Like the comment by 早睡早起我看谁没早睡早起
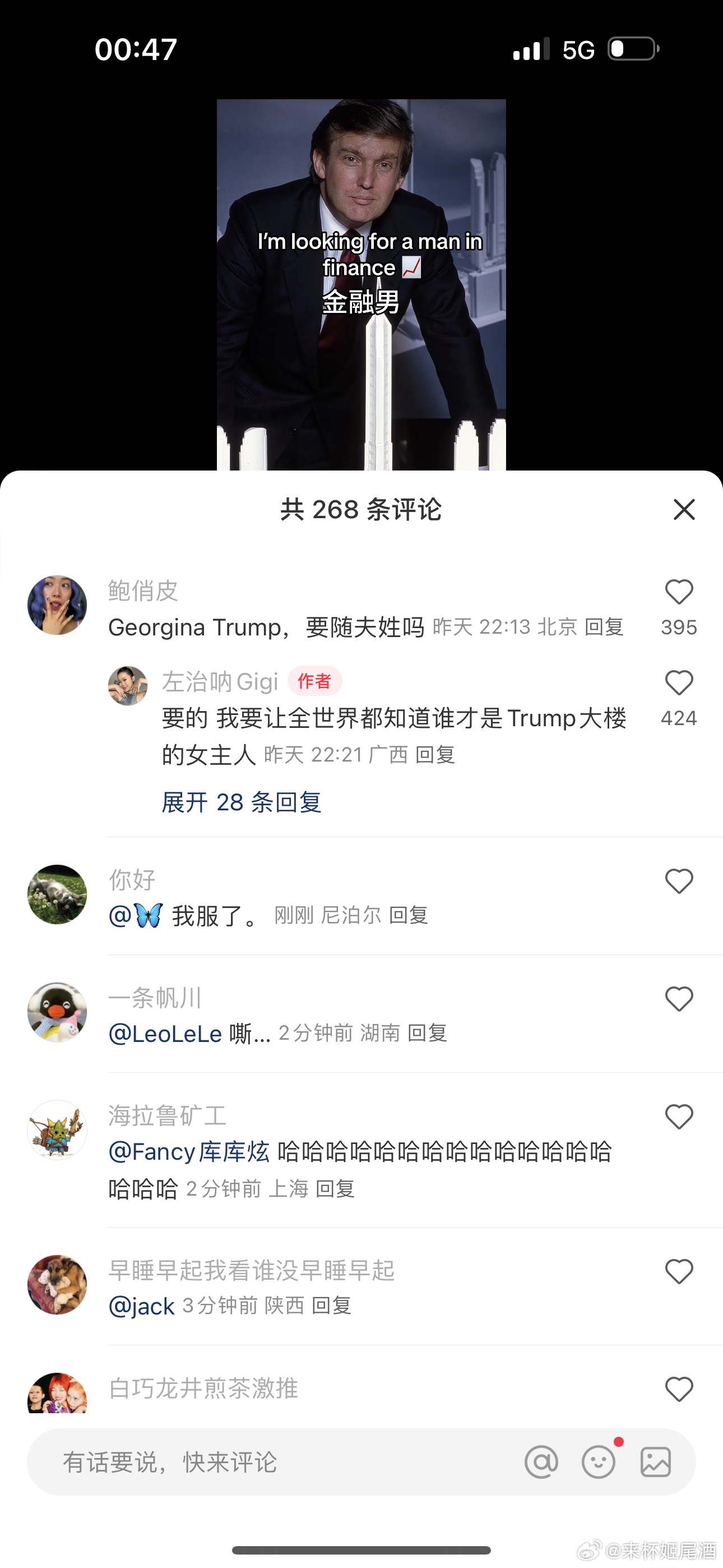Screen dimensions: 723x1568 (x=679, y=1271)
